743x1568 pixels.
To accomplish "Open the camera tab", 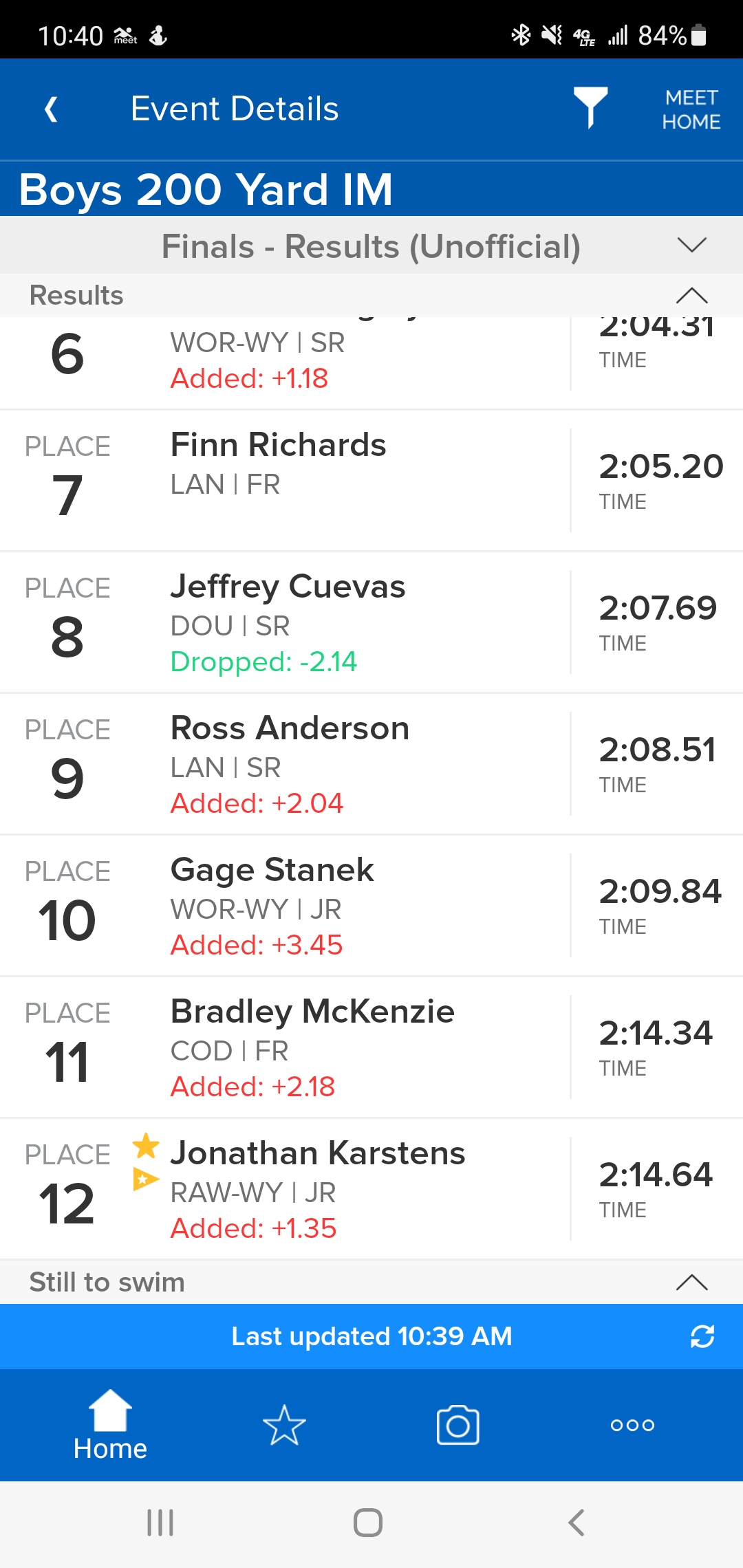I will 457,1425.
